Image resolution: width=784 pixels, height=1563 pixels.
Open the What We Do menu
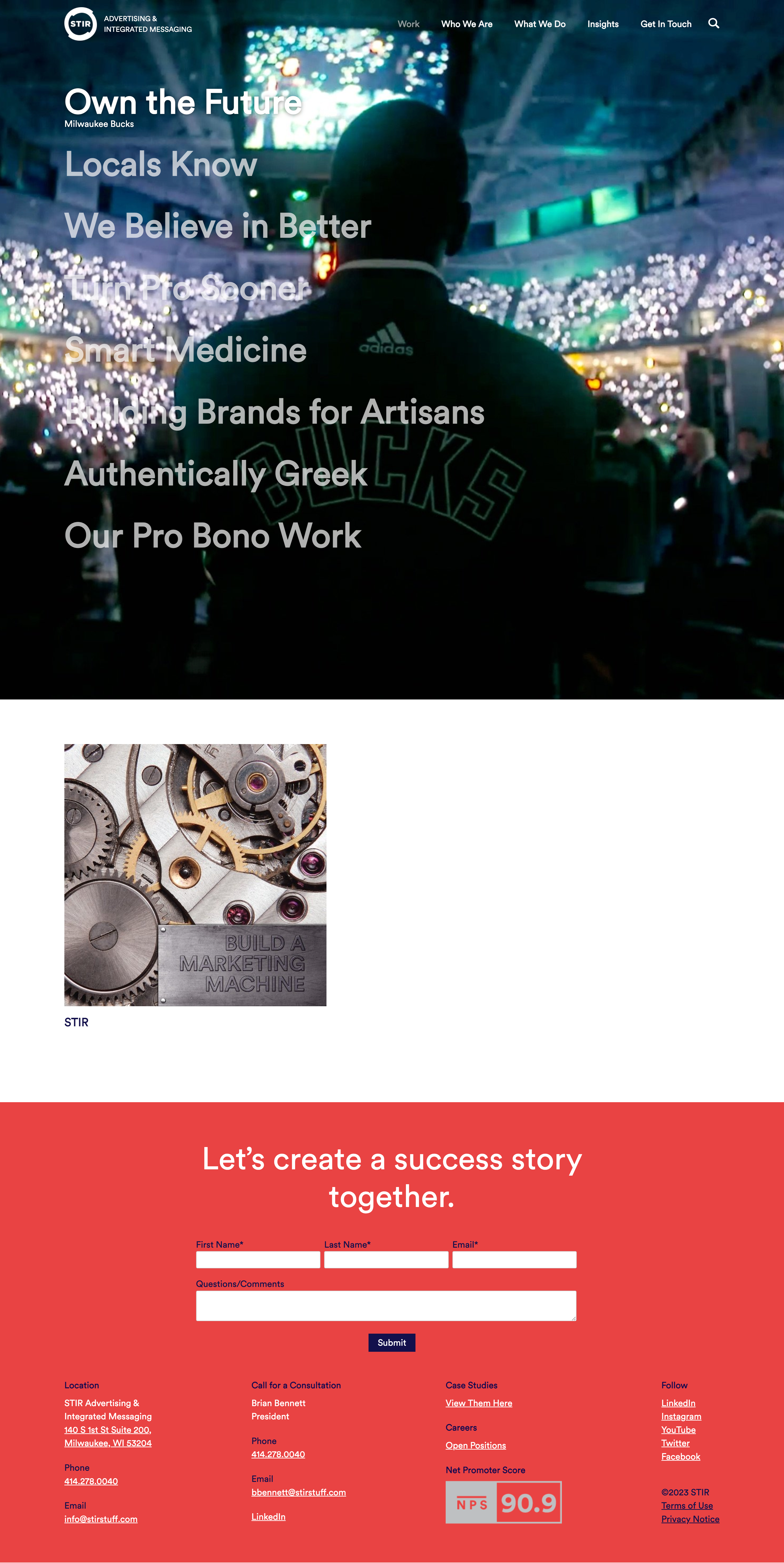[x=540, y=24]
